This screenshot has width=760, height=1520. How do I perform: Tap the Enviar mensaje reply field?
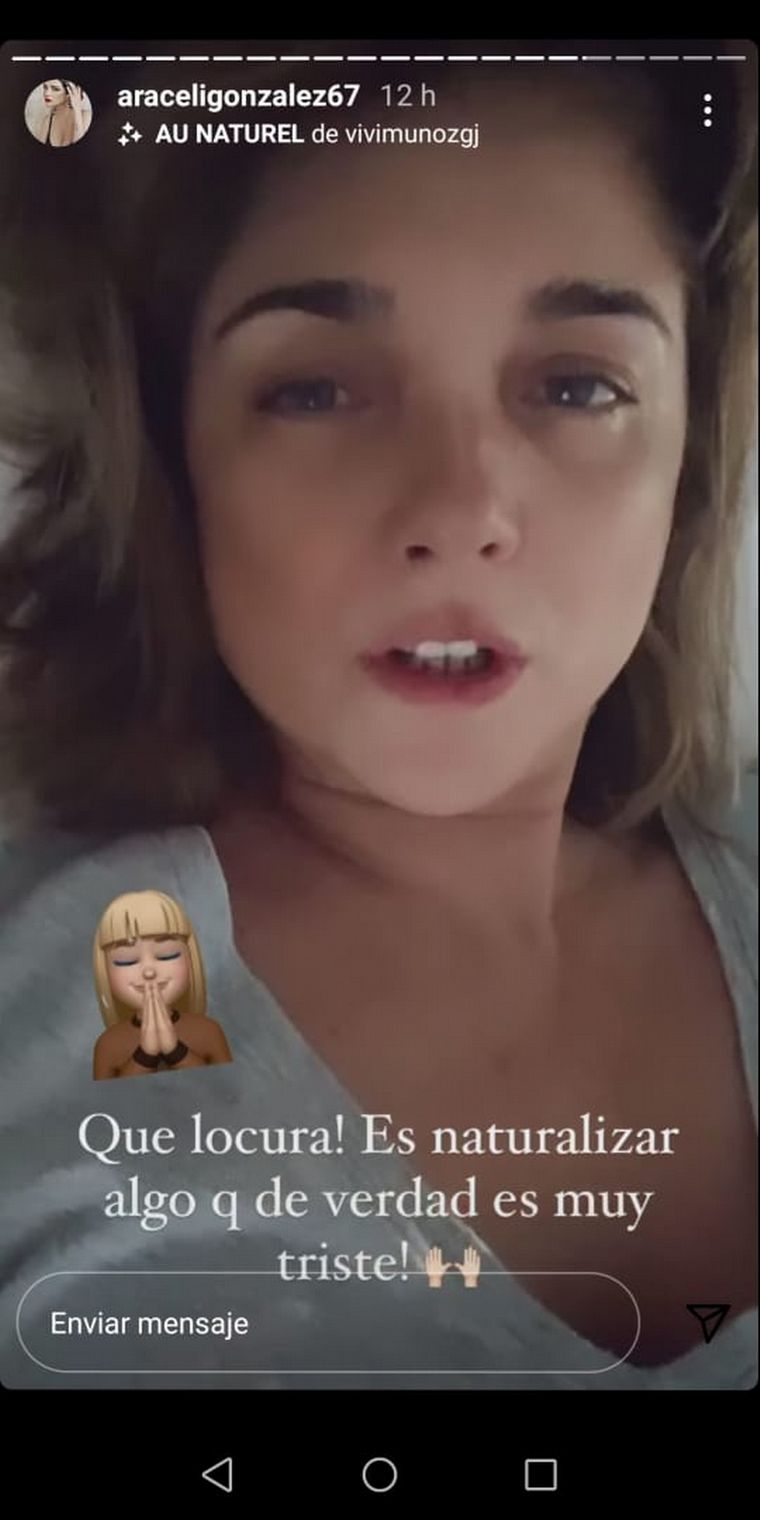pyautogui.click(x=327, y=1323)
